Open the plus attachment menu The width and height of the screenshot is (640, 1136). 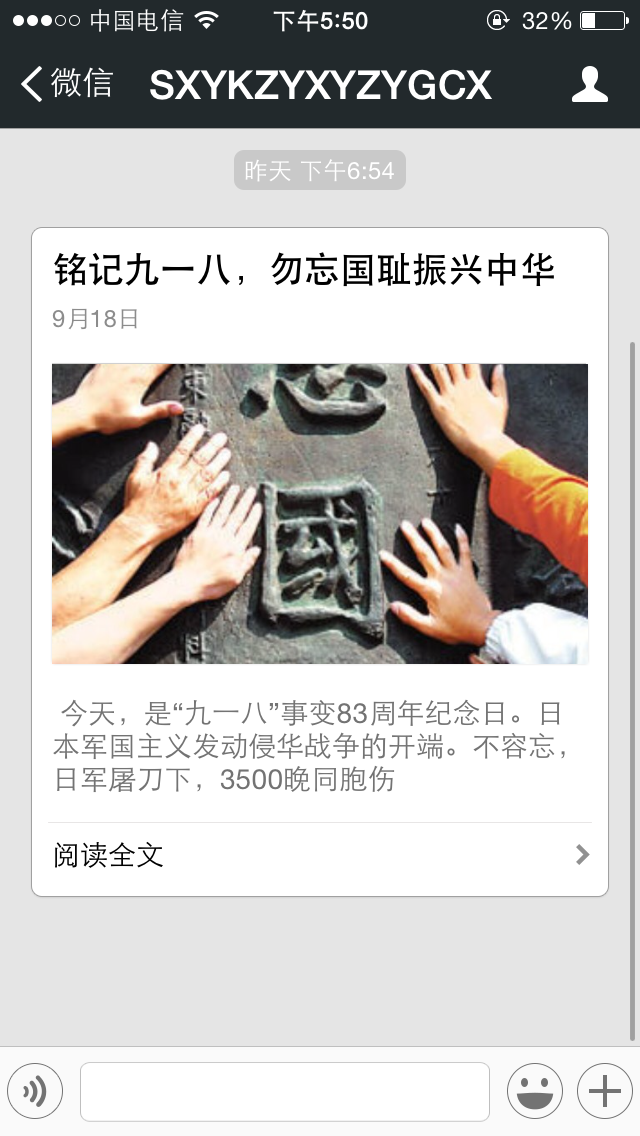click(604, 1091)
